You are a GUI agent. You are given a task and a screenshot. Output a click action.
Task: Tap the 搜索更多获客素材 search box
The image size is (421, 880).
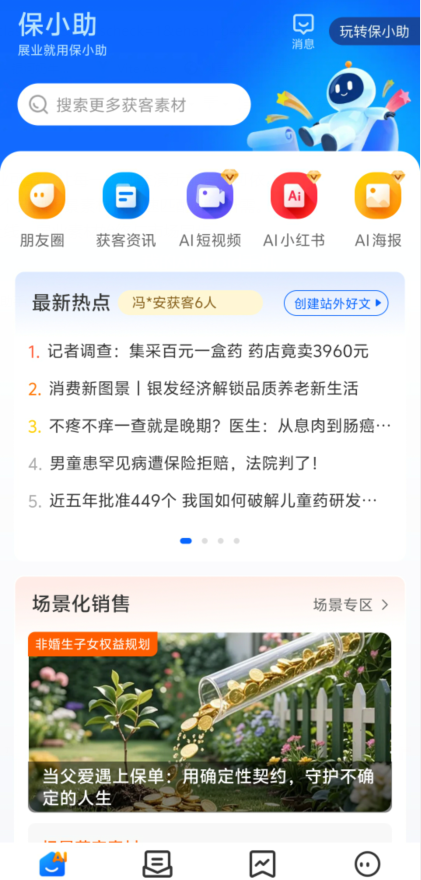point(134,104)
